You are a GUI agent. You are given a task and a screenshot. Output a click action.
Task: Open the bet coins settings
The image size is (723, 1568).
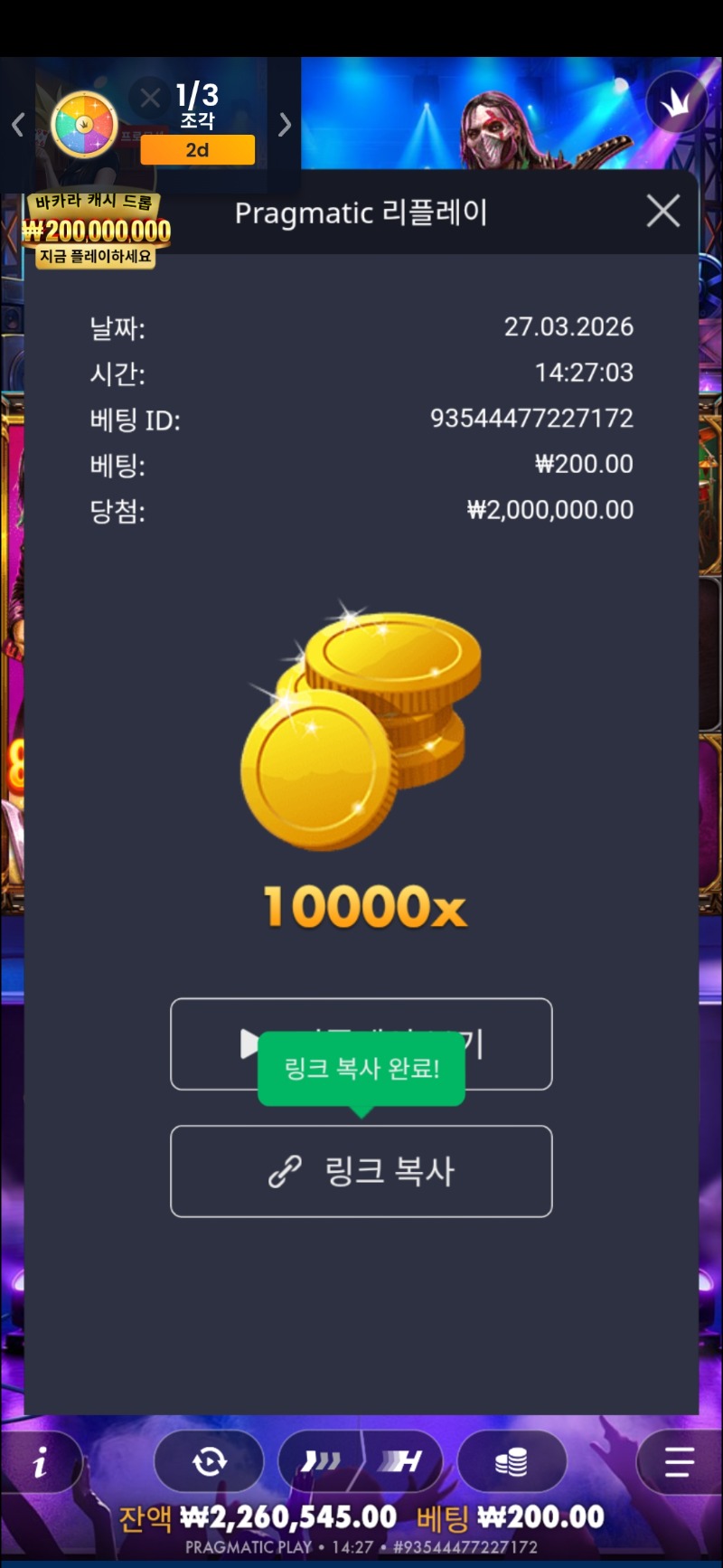pos(512,1461)
